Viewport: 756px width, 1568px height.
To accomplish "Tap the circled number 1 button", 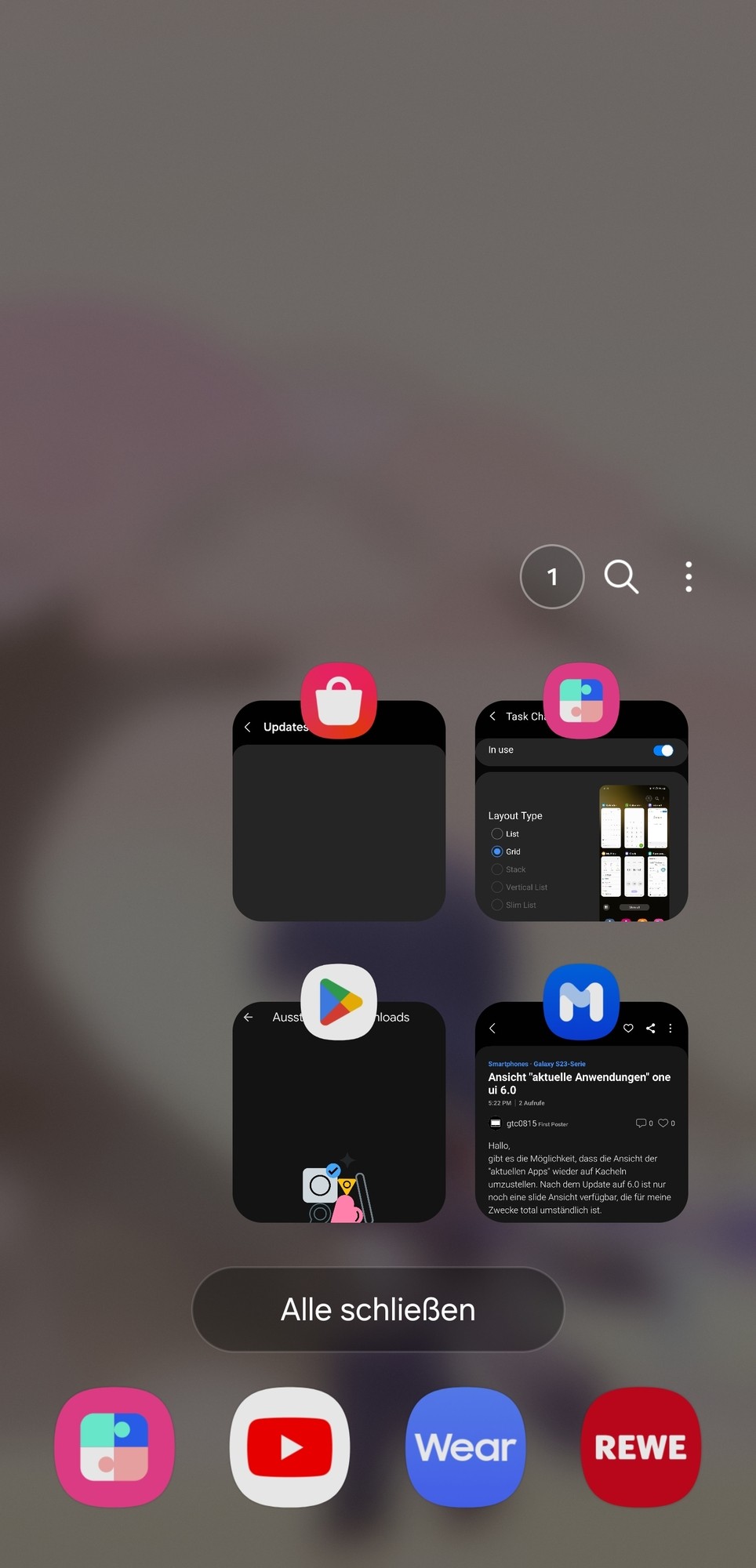I will click(552, 577).
